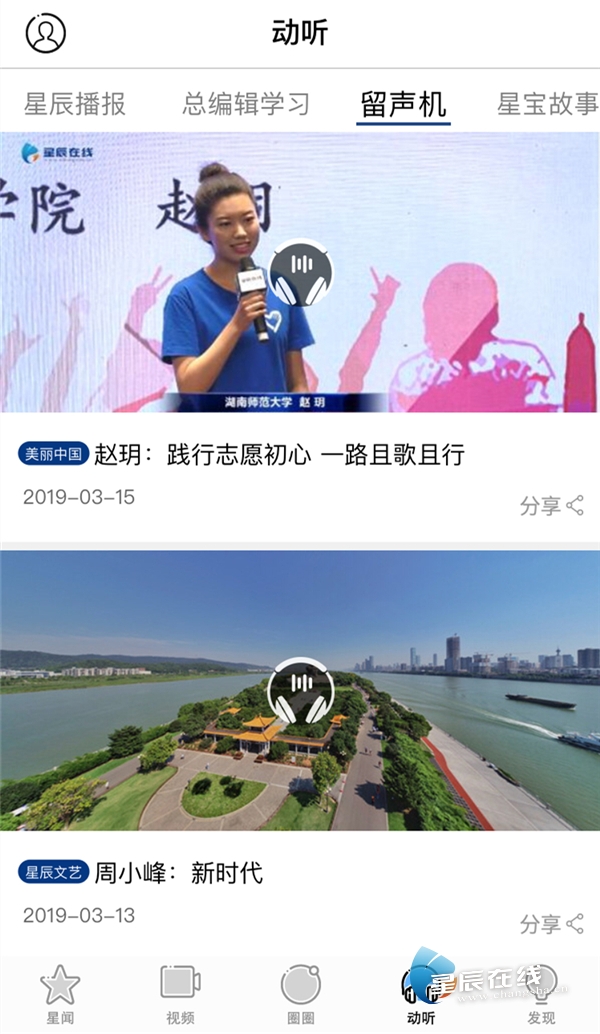Screen dimensions: 600x1034
Task: Open the 发现 bottom tab
Action: [x=541, y=994]
